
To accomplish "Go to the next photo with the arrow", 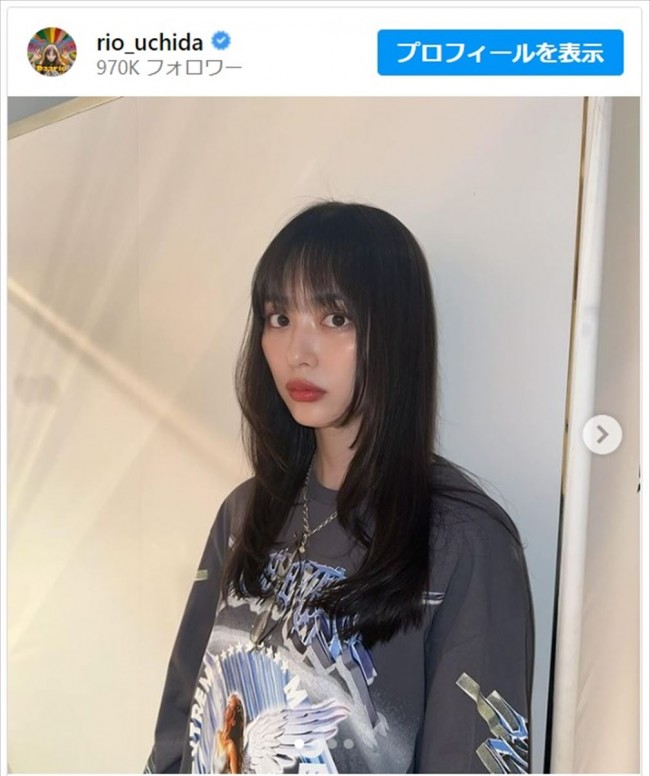I will tap(602, 434).
